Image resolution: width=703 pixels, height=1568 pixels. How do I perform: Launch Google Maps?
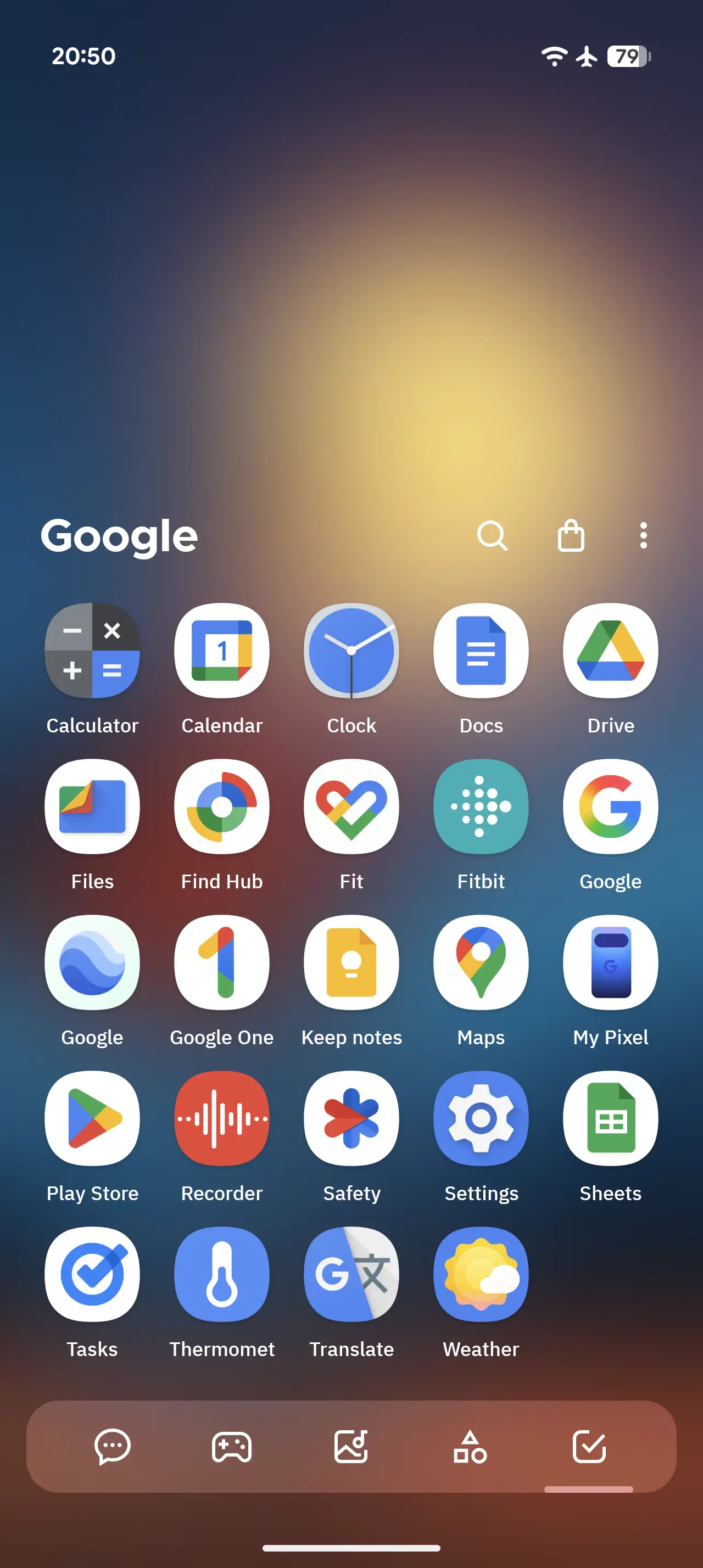point(481,962)
